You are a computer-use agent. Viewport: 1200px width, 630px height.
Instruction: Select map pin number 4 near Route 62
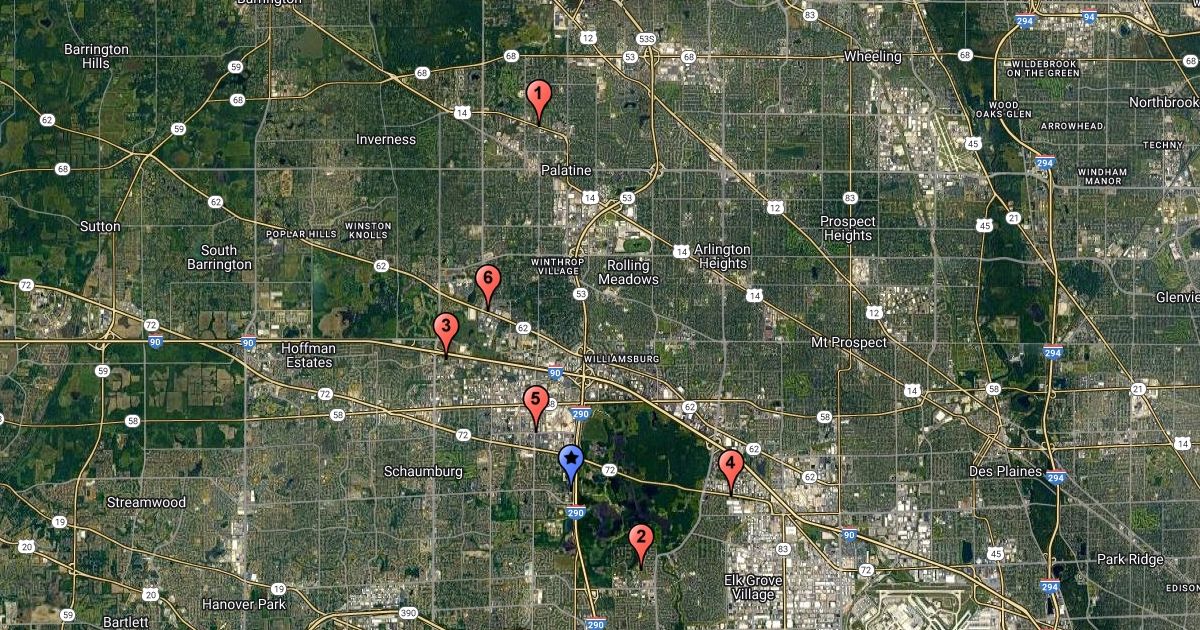pos(731,468)
